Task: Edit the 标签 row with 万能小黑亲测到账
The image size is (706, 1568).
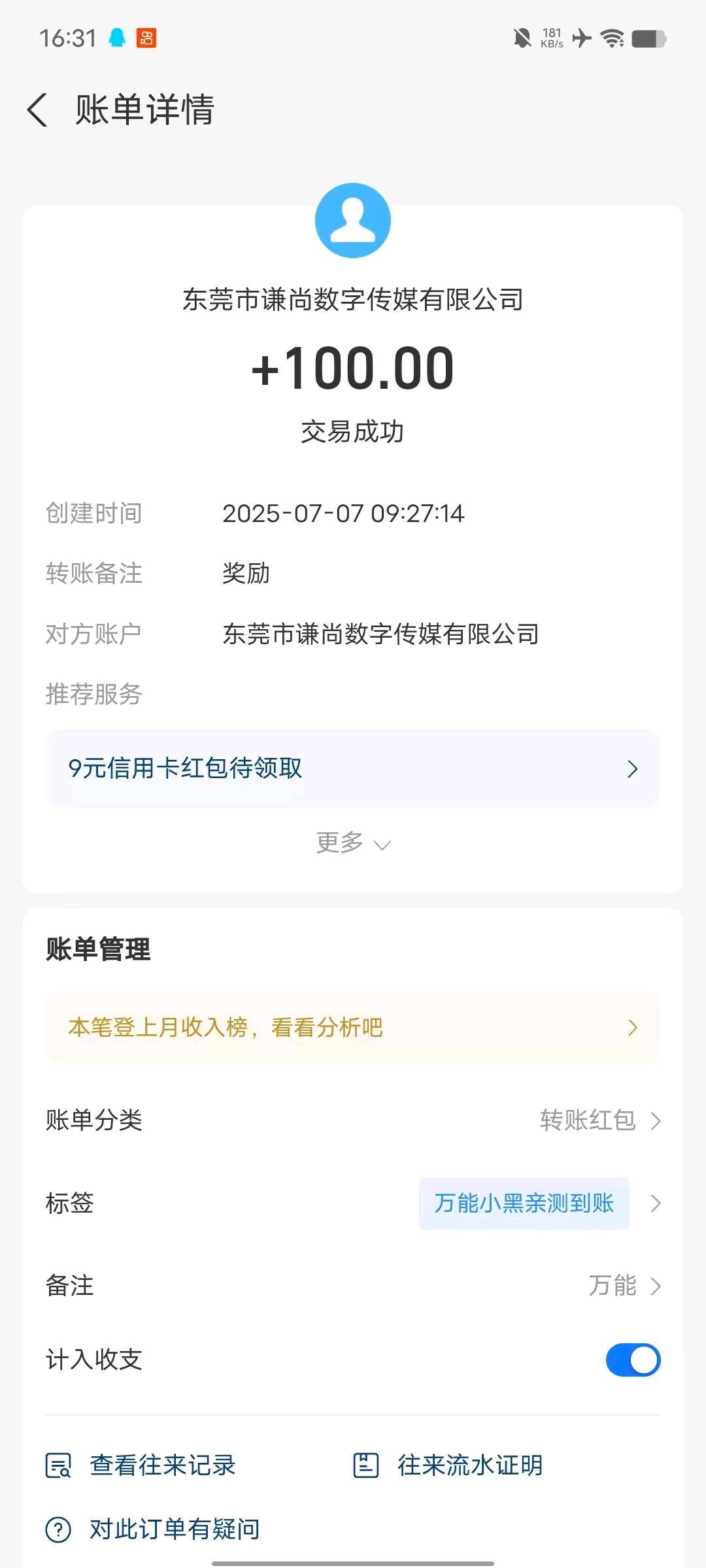Action: click(353, 1203)
